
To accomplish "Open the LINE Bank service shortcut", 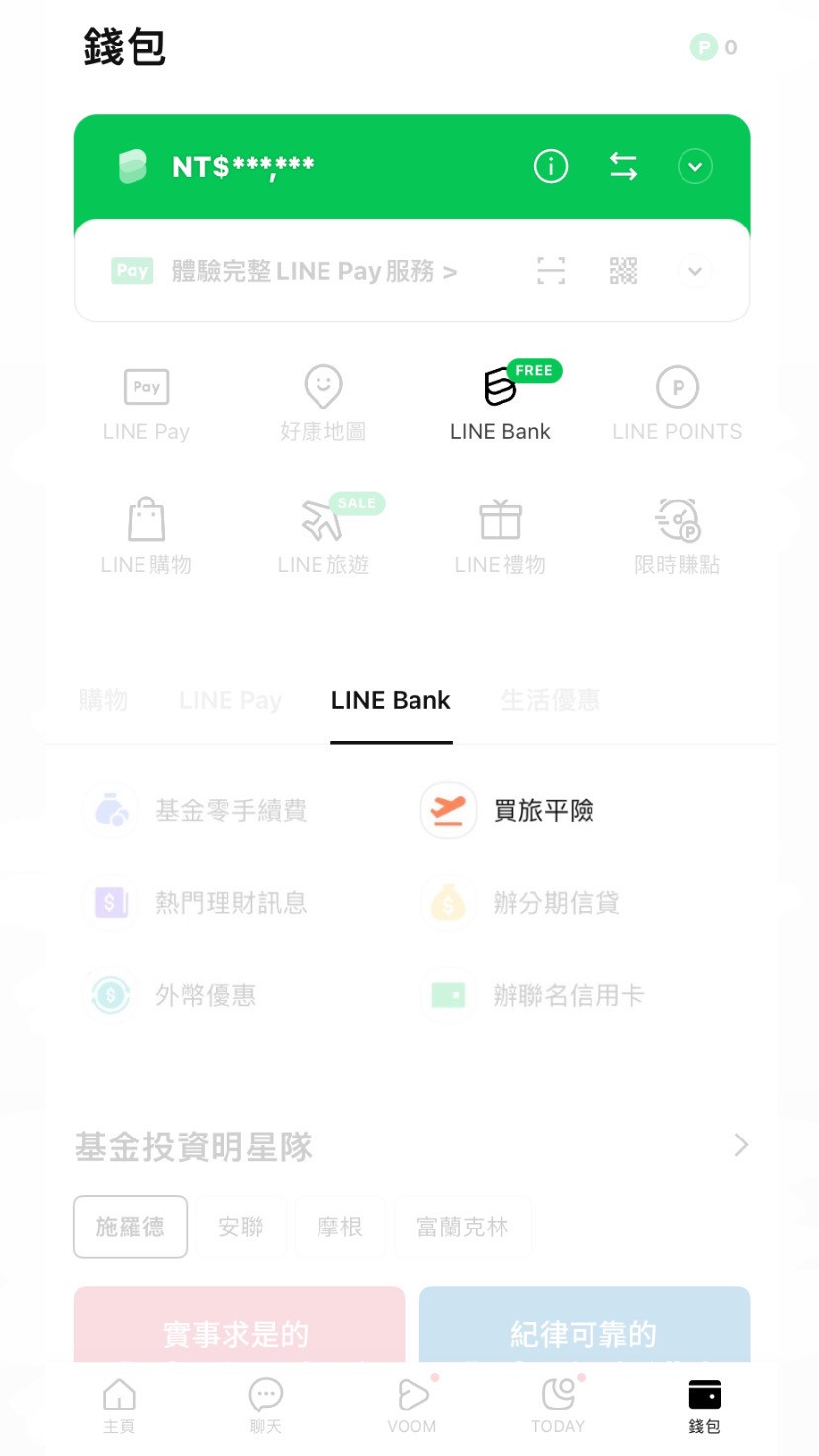I will 500,404.
